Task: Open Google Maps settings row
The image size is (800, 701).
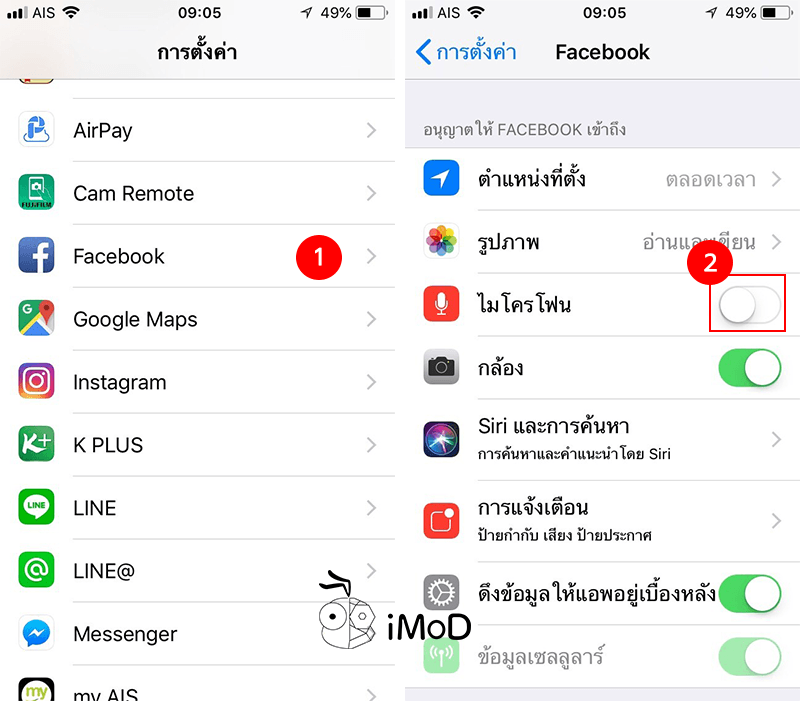Action: (198, 320)
